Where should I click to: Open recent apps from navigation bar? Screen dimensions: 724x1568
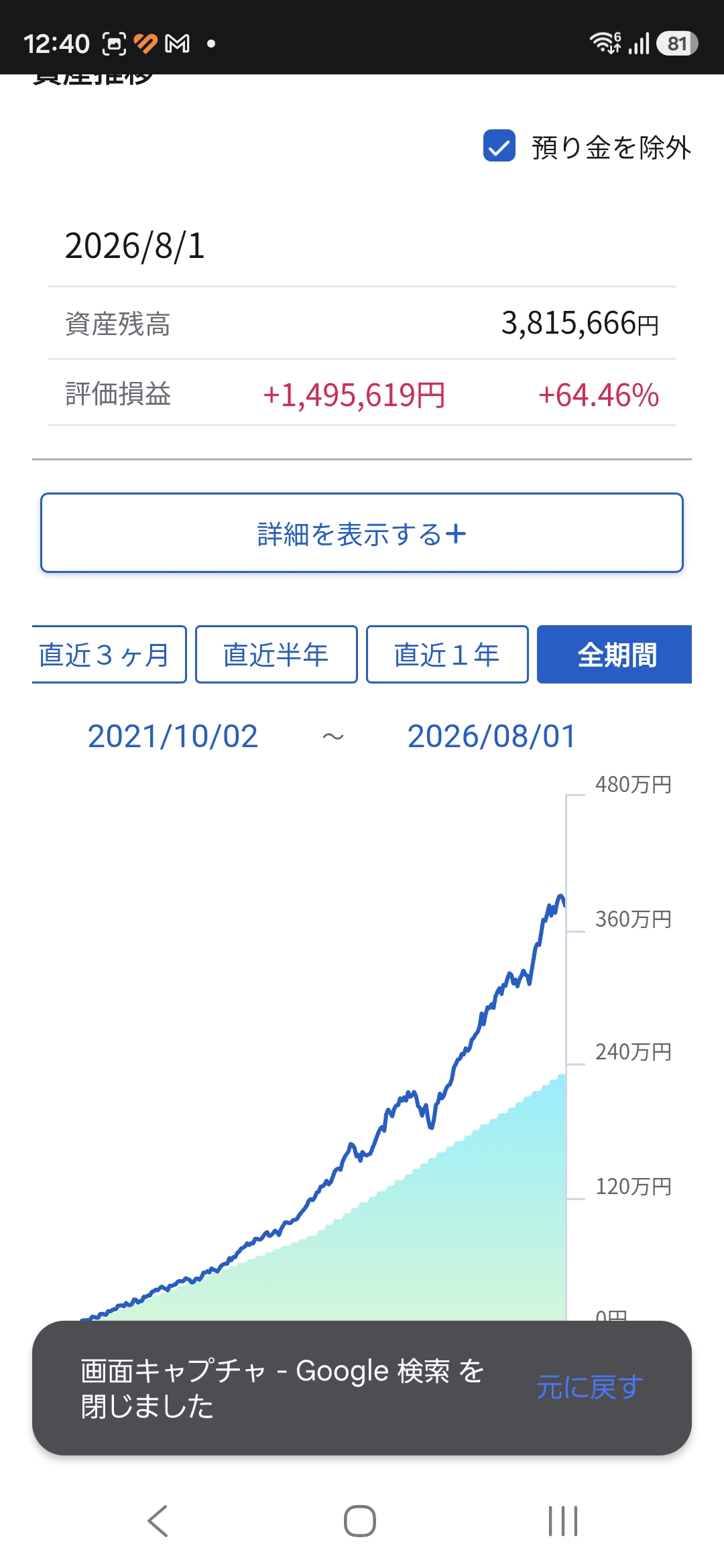563,1520
